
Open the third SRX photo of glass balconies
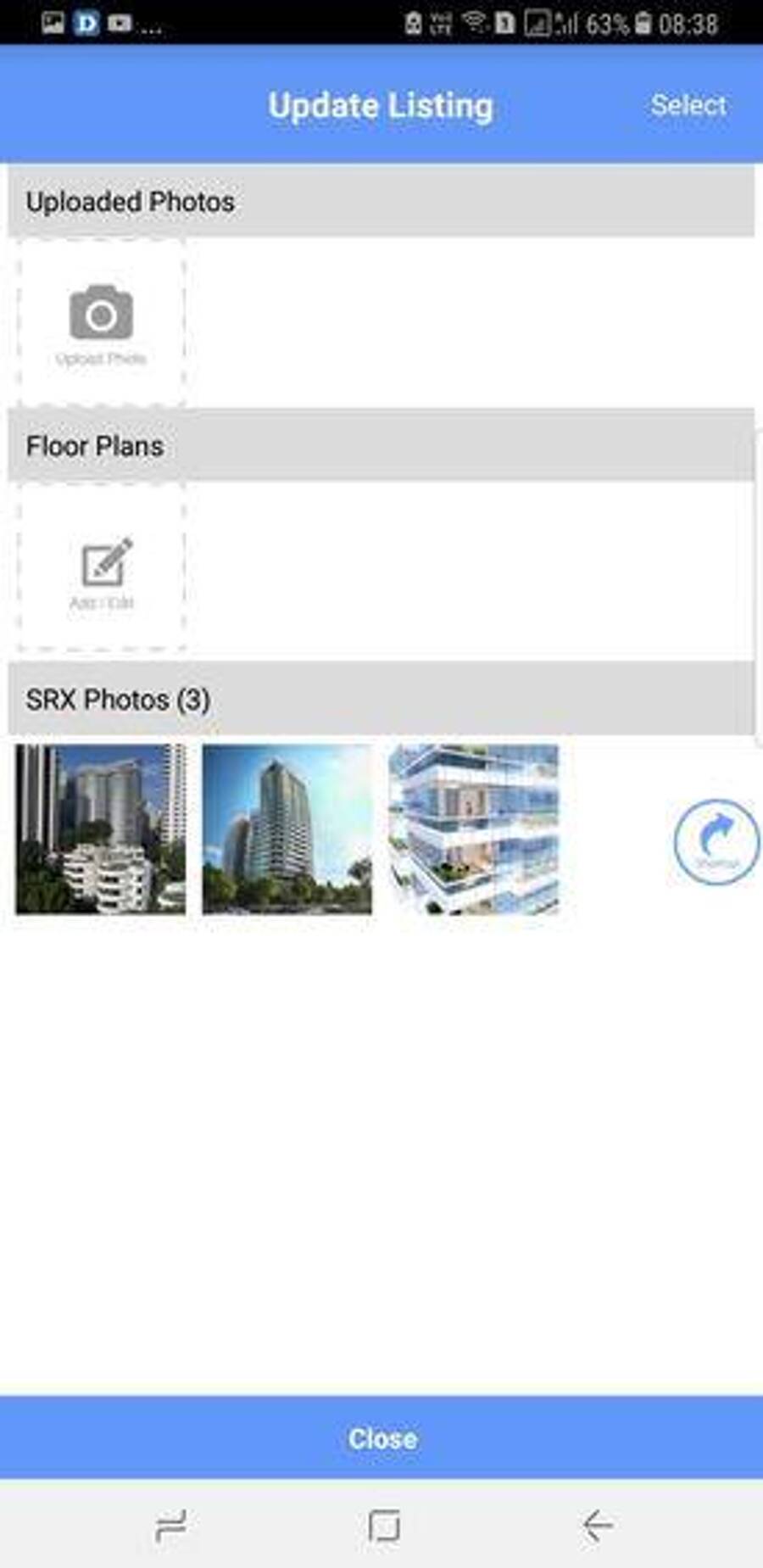tap(473, 829)
